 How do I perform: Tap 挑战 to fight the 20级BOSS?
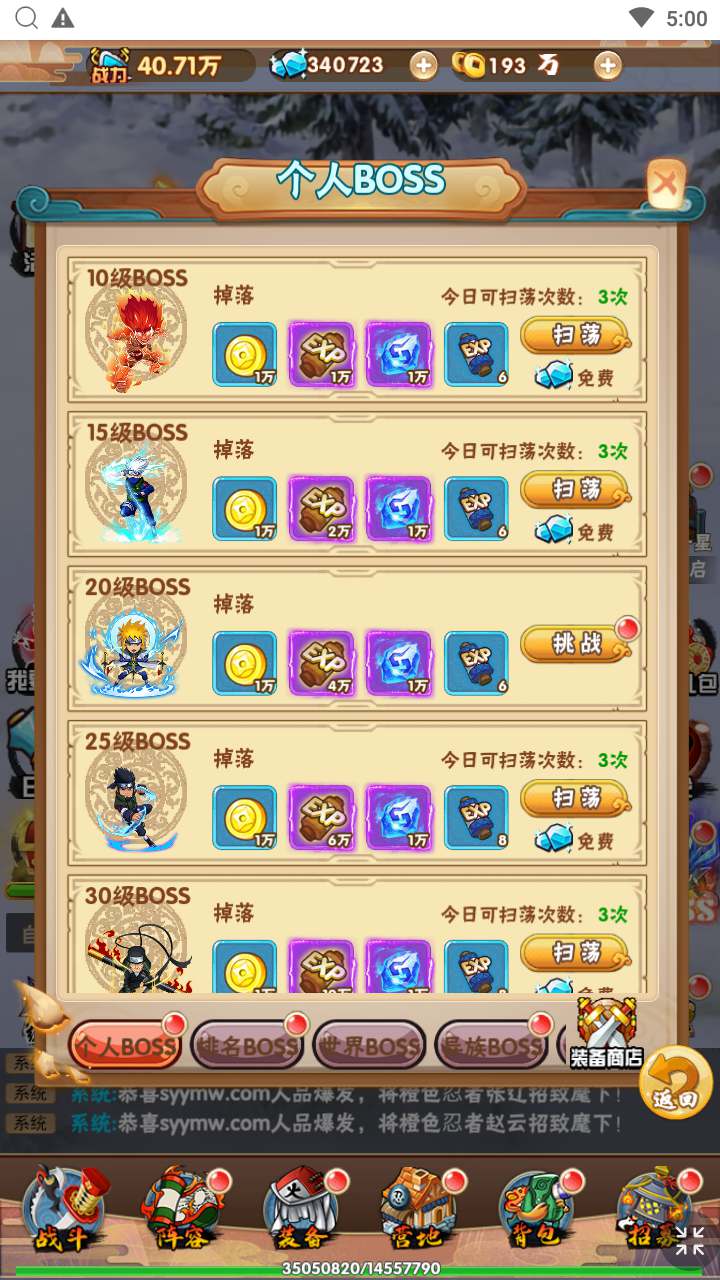[577, 644]
